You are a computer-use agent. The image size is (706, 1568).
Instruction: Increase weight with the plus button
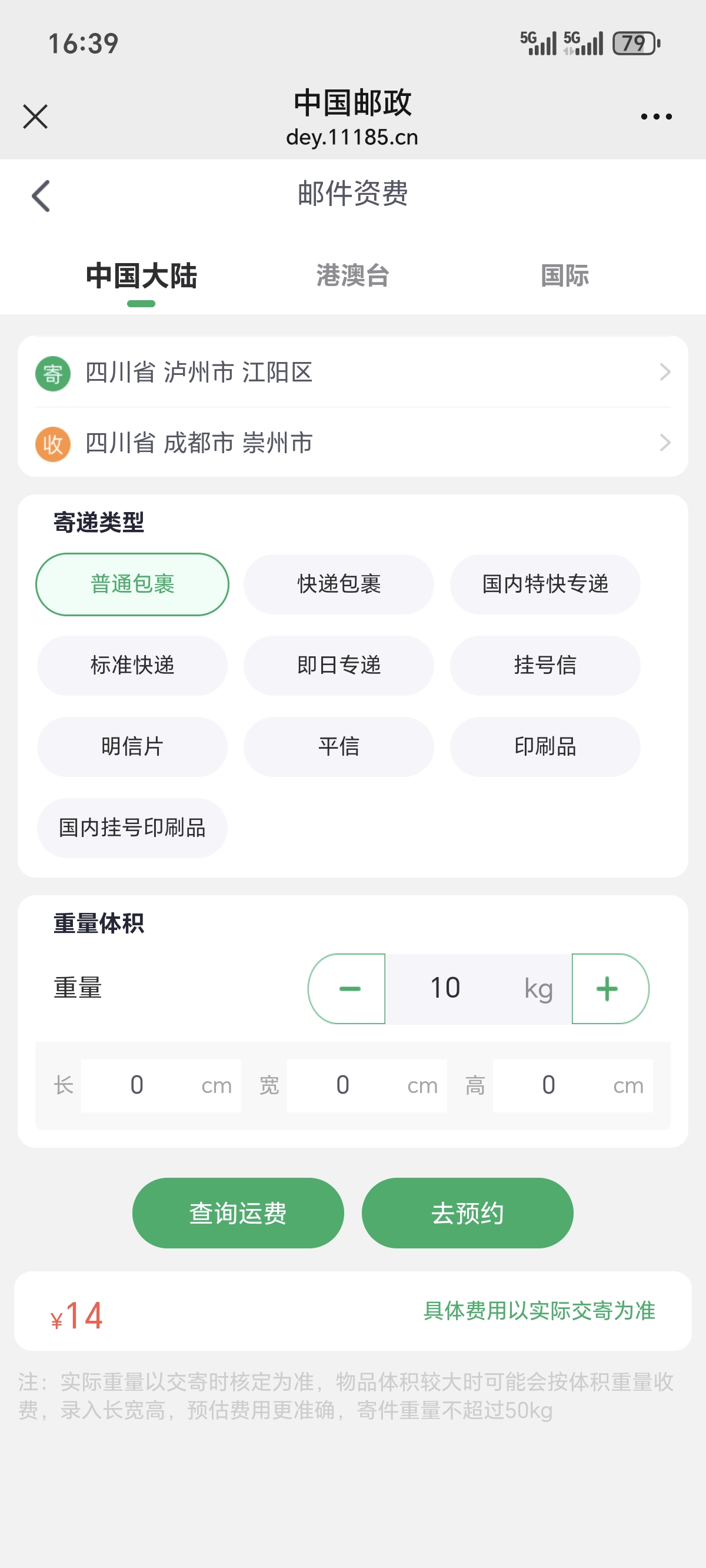(x=608, y=988)
